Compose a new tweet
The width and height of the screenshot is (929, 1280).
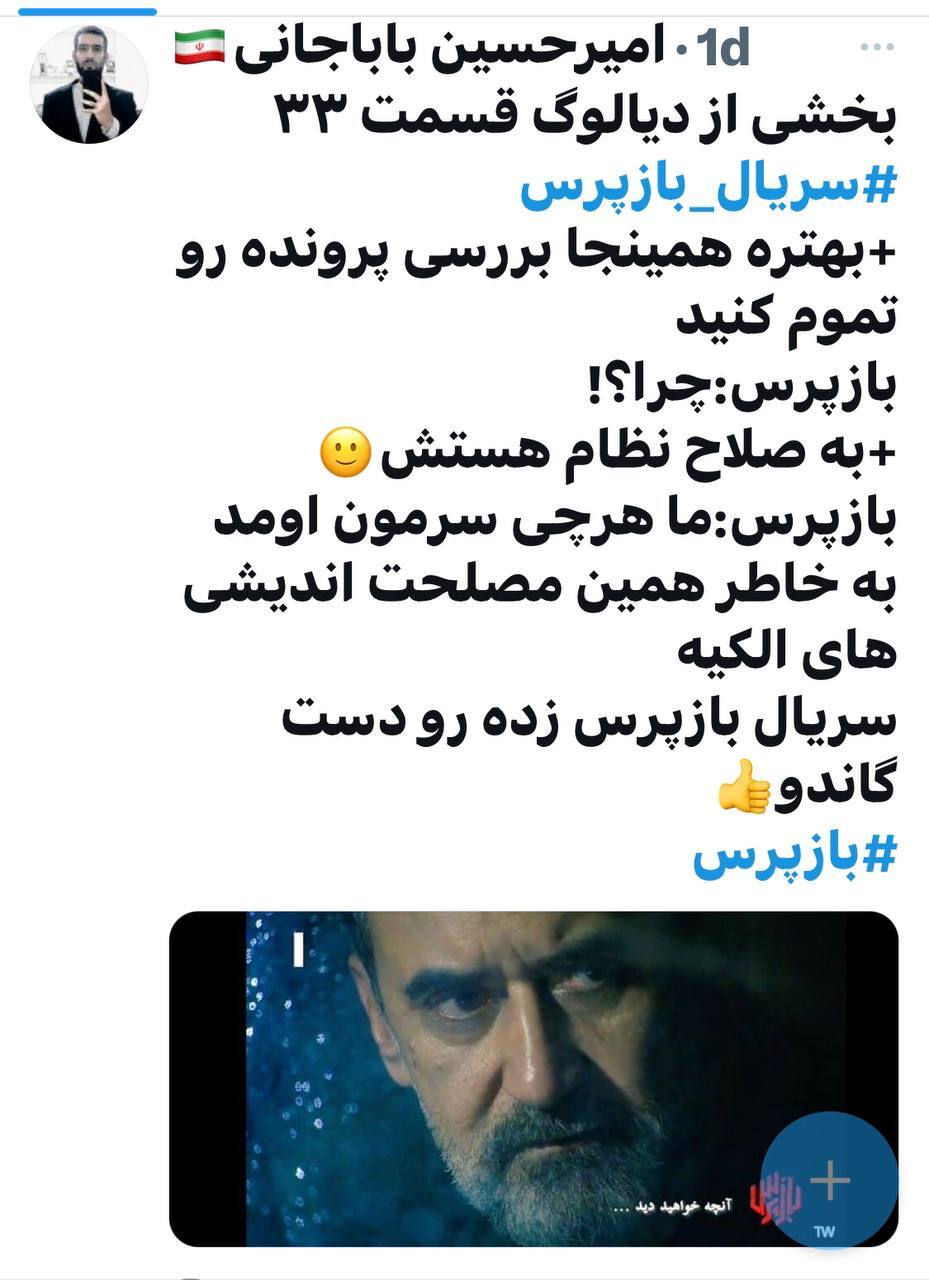click(x=829, y=1180)
